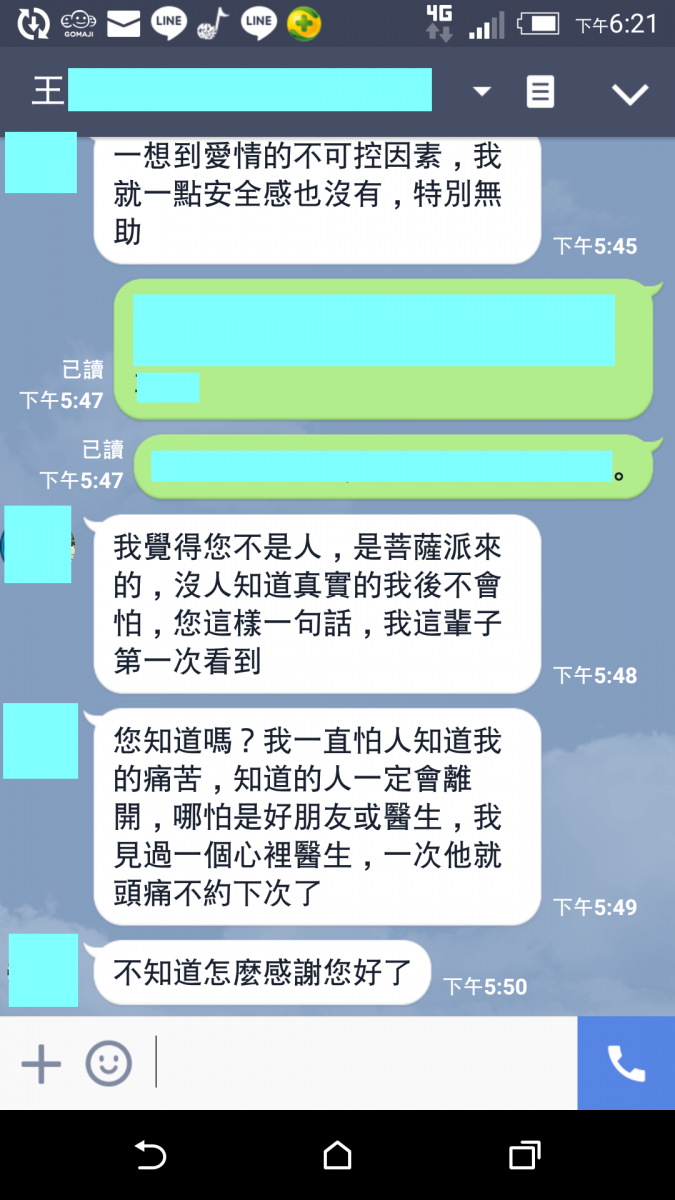Go back using system back button
The image size is (675, 1200).
[x=150, y=1156]
